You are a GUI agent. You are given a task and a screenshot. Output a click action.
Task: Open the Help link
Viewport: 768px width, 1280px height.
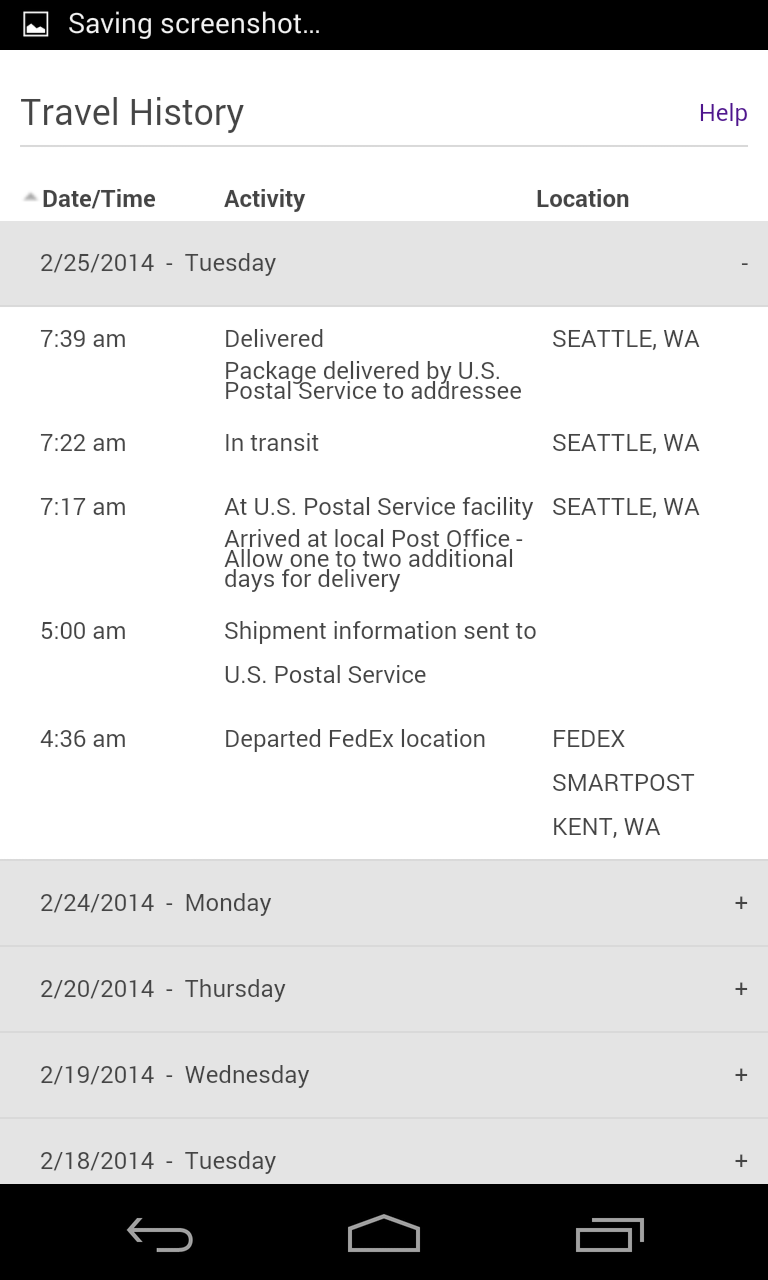pyautogui.click(x=723, y=113)
